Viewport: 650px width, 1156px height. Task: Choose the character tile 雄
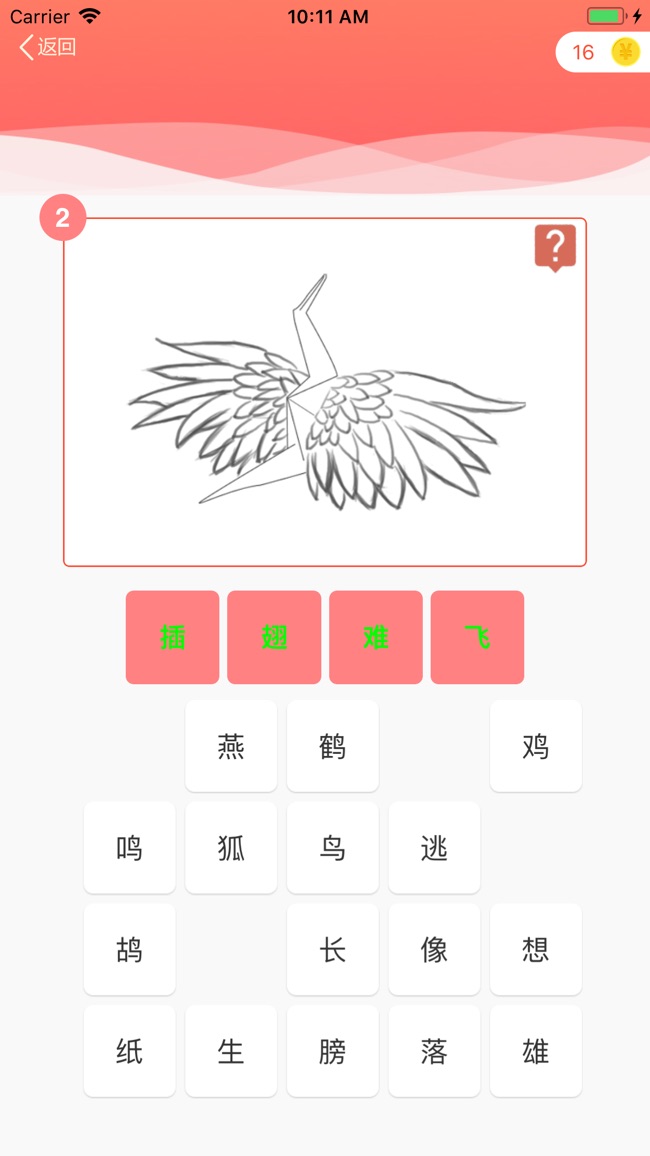(536, 1051)
